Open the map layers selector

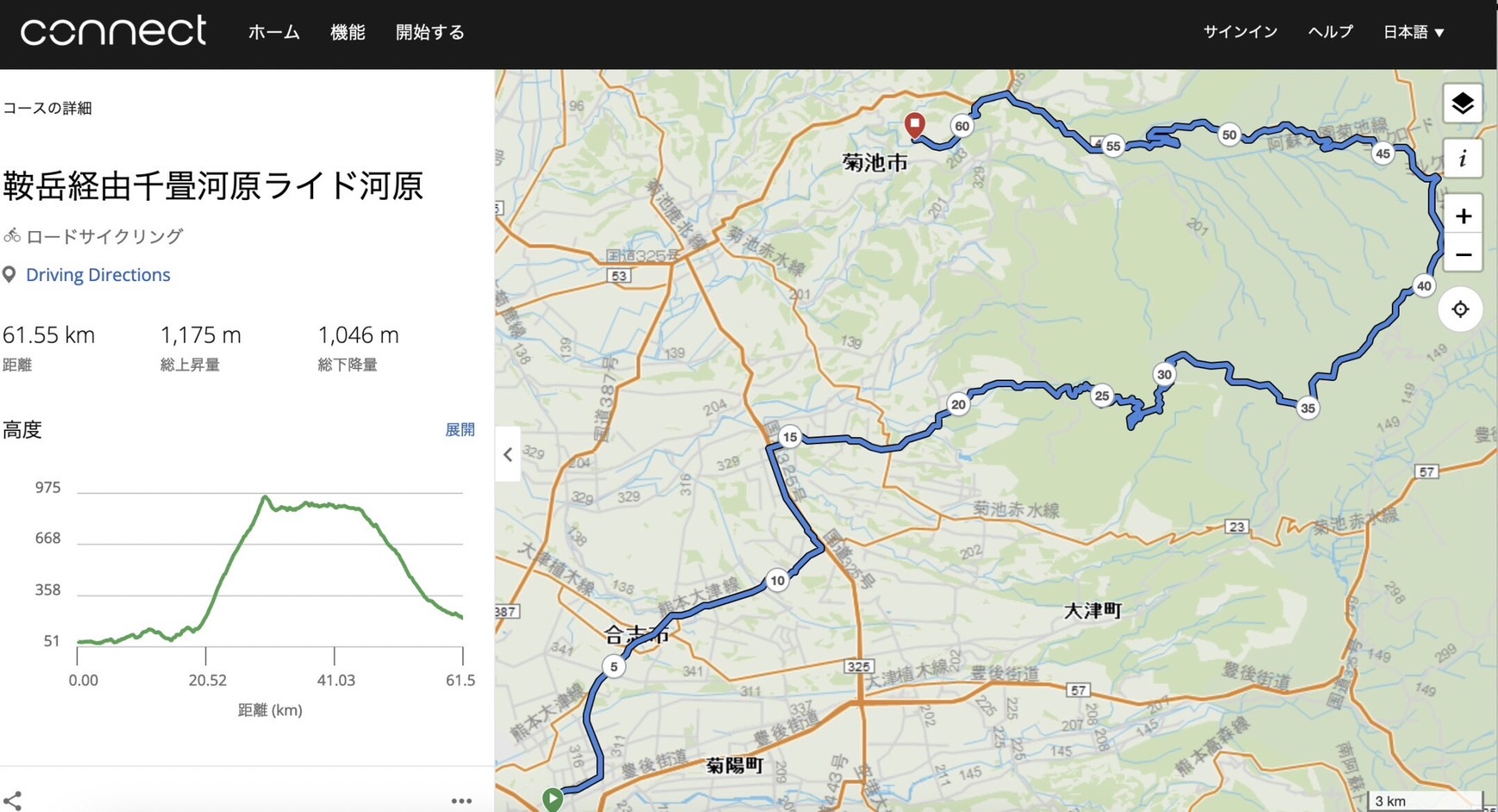(1462, 104)
